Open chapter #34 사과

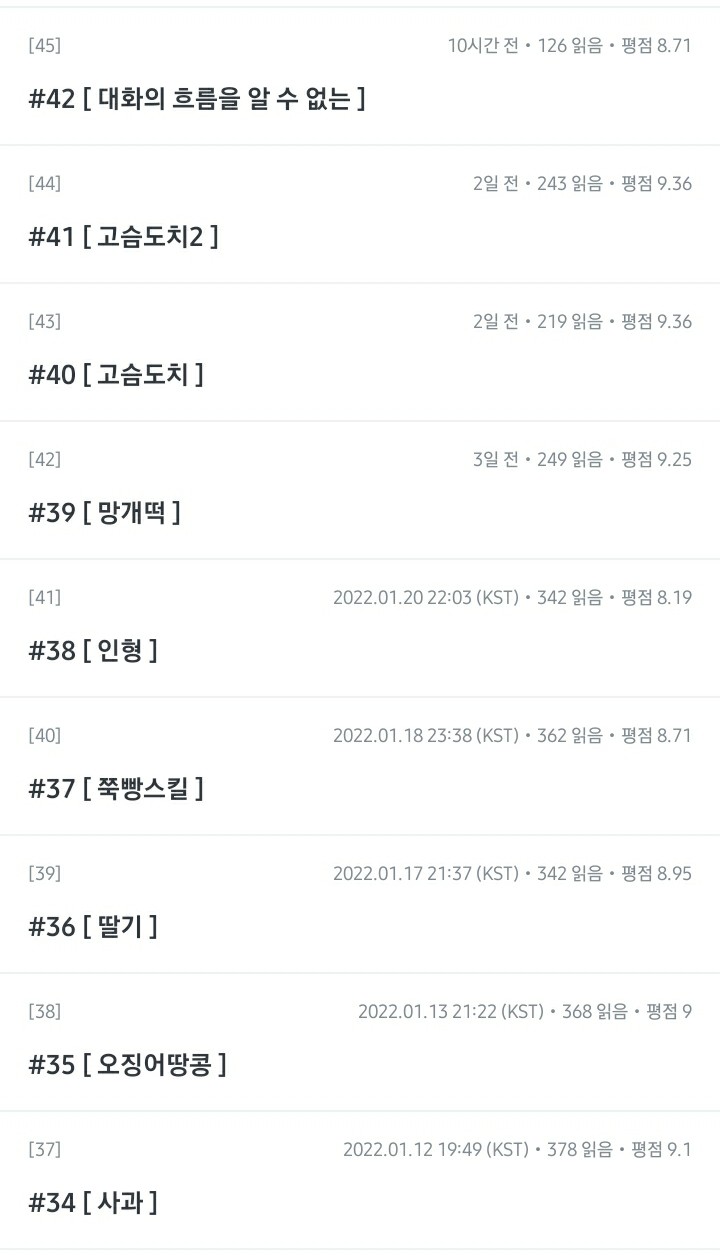[93, 1203]
